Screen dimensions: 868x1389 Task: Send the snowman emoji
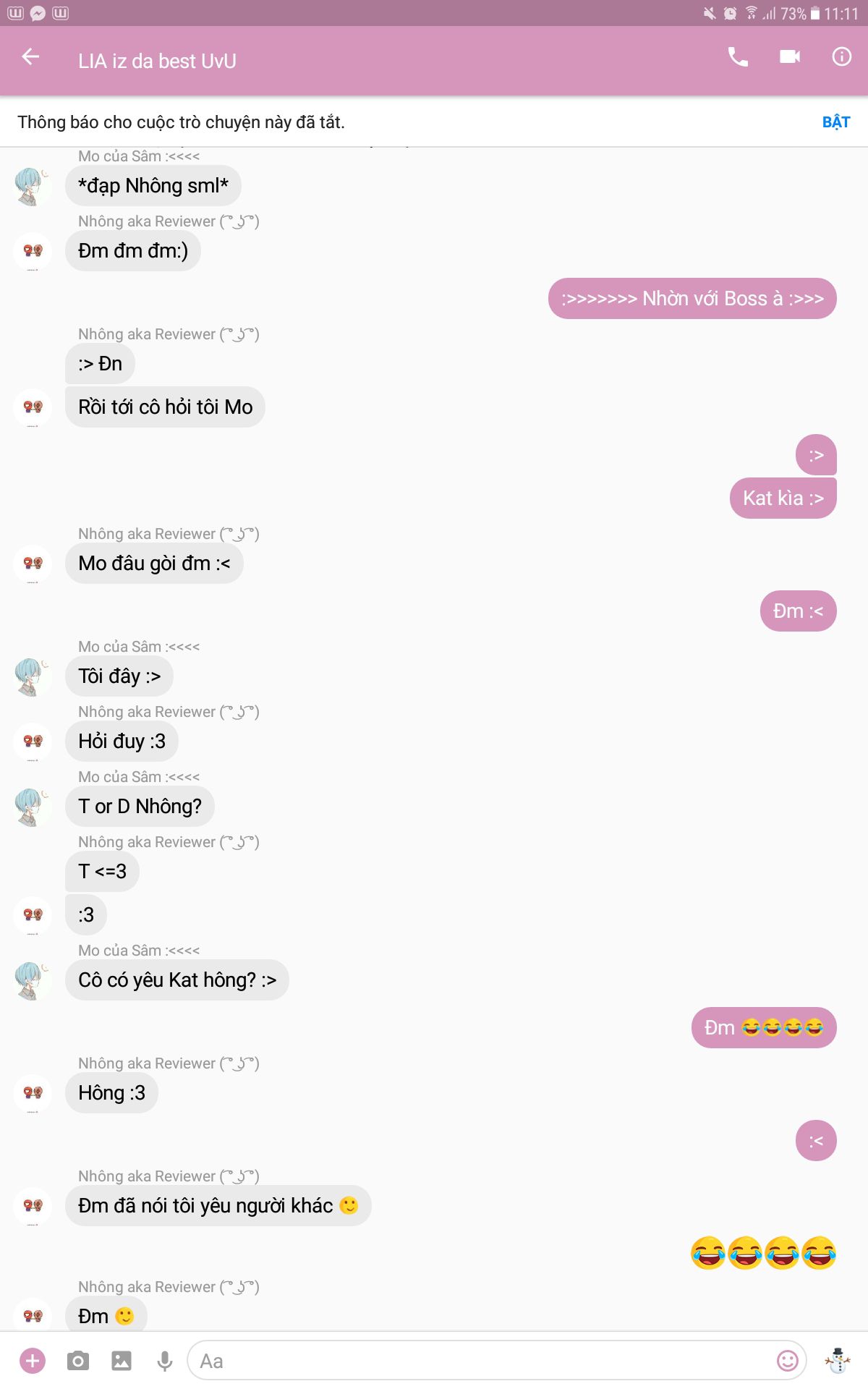pyautogui.click(x=838, y=1361)
